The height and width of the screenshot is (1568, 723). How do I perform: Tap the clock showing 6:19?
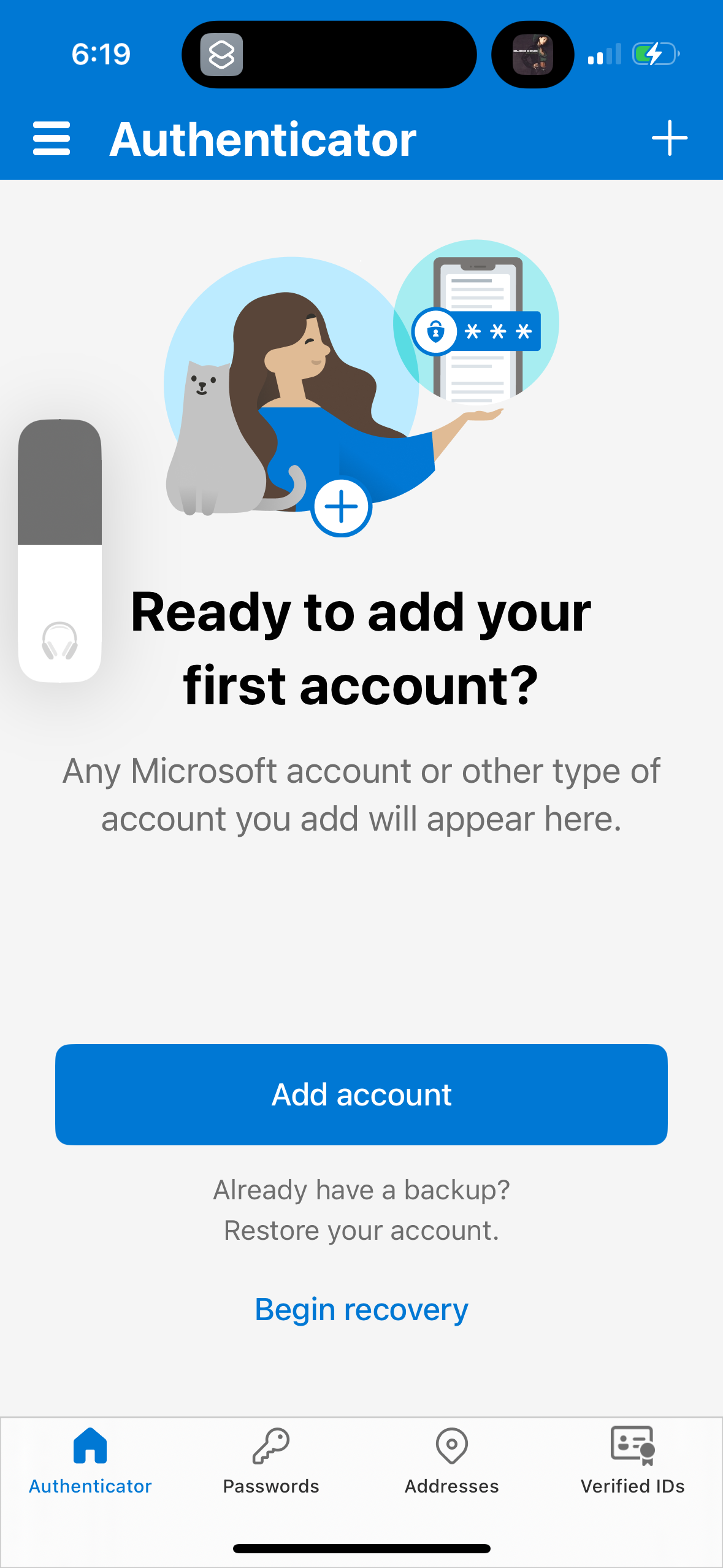[101, 55]
